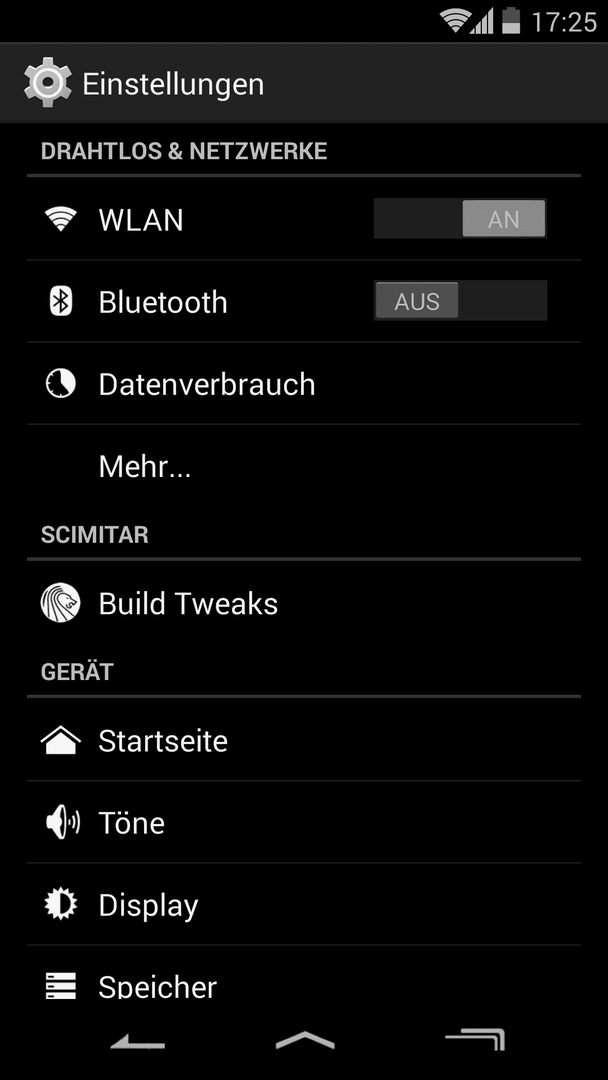Tap the system back button
Viewport: 608px width, 1080px height.
click(x=138, y=1041)
